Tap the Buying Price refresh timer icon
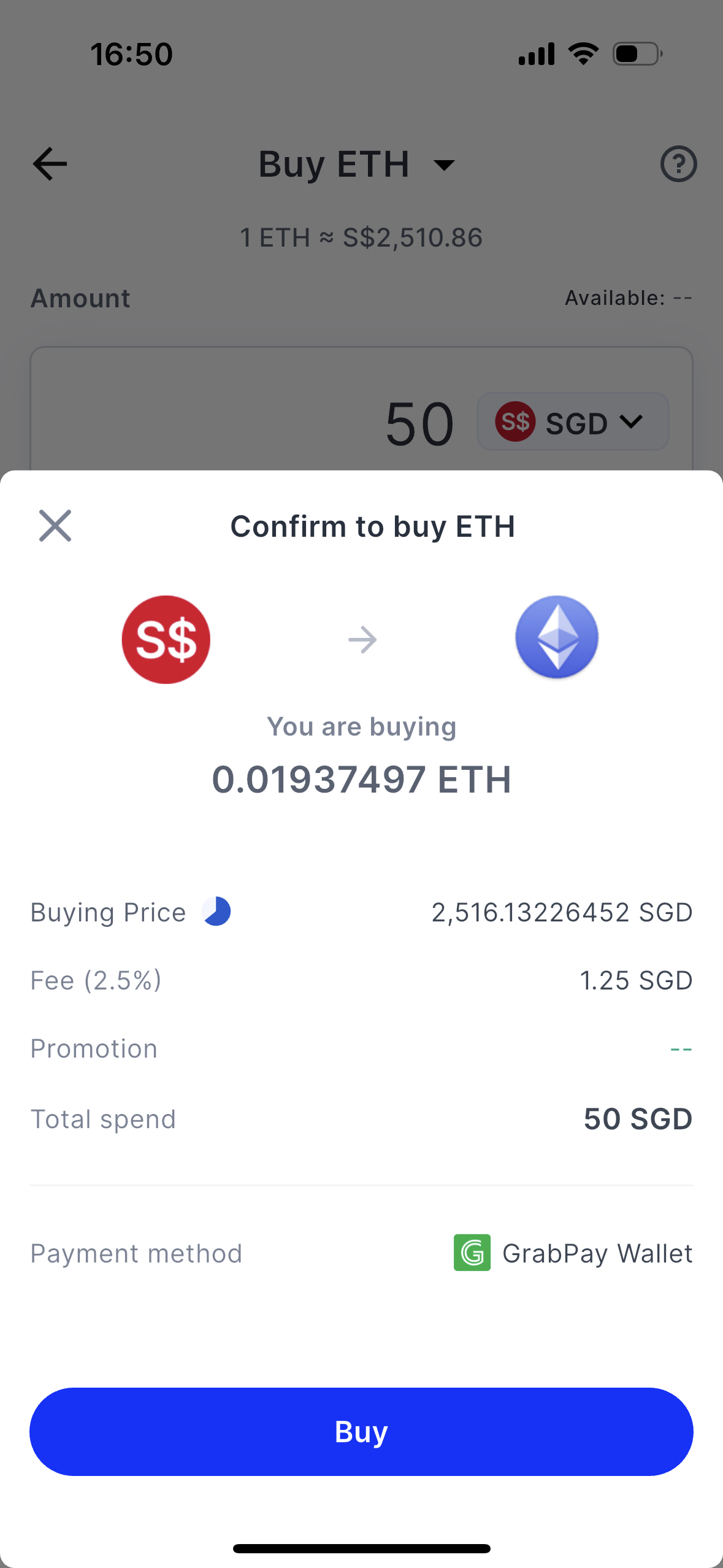 [216, 912]
